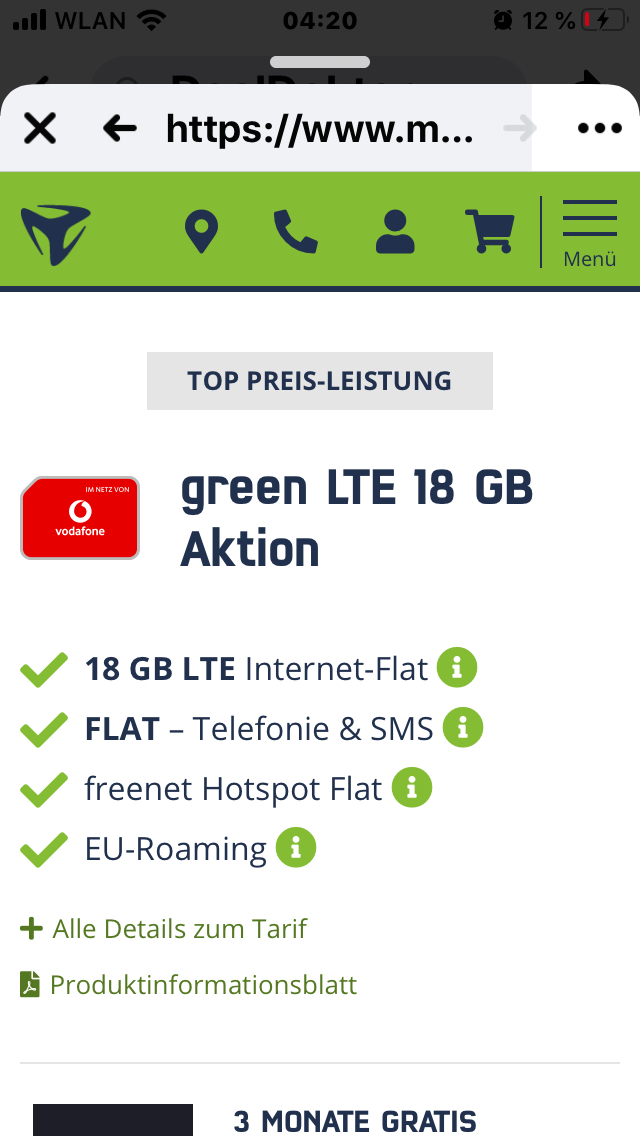Image resolution: width=640 pixels, height=1136 pixels.
Task: Open the store locator pin
Action: [201, 232]
